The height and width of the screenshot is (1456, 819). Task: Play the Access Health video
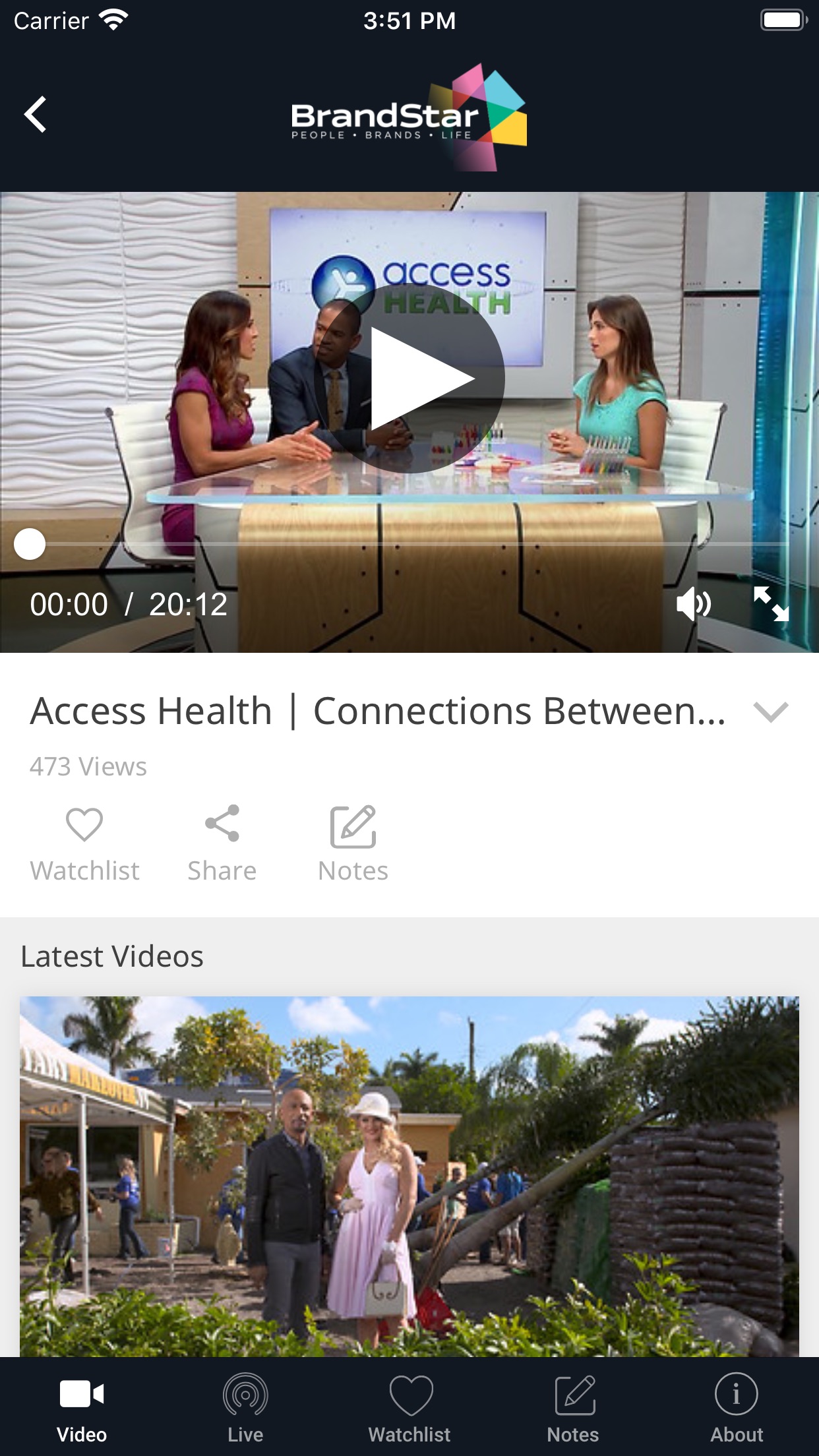point(409,379)
